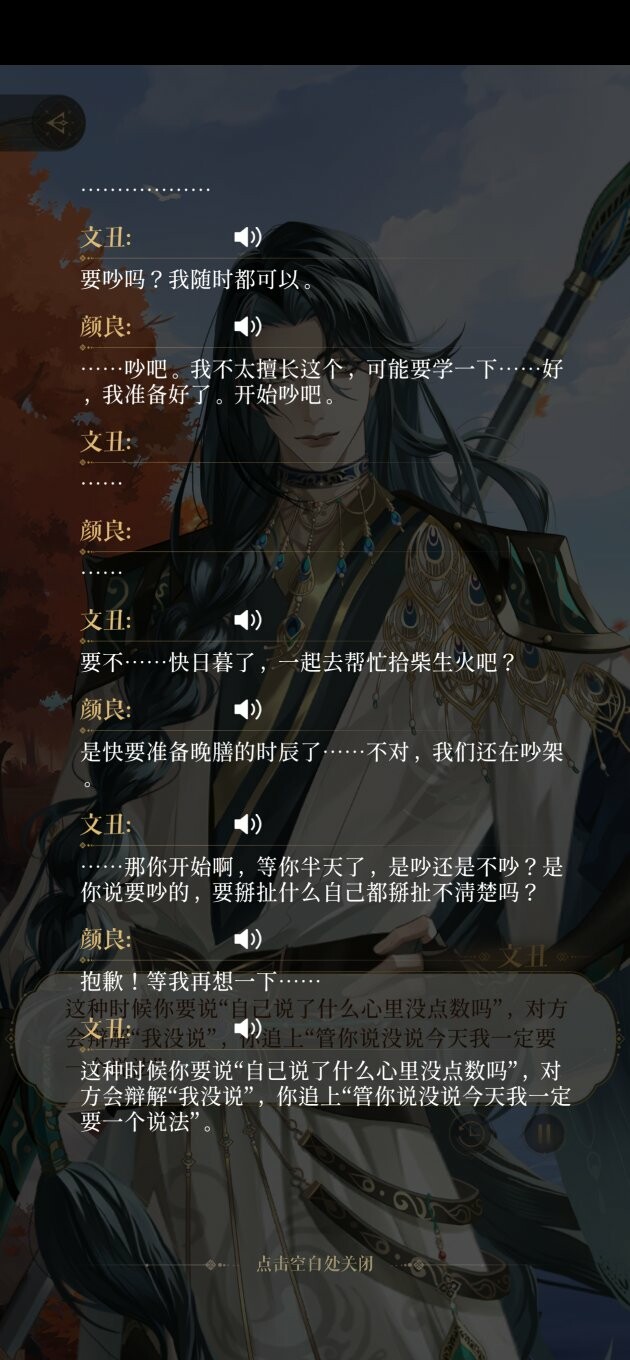Play voice for 文丑's line "快日暮了"
This screenshot has height=1360, width=630.
point(247,620)
